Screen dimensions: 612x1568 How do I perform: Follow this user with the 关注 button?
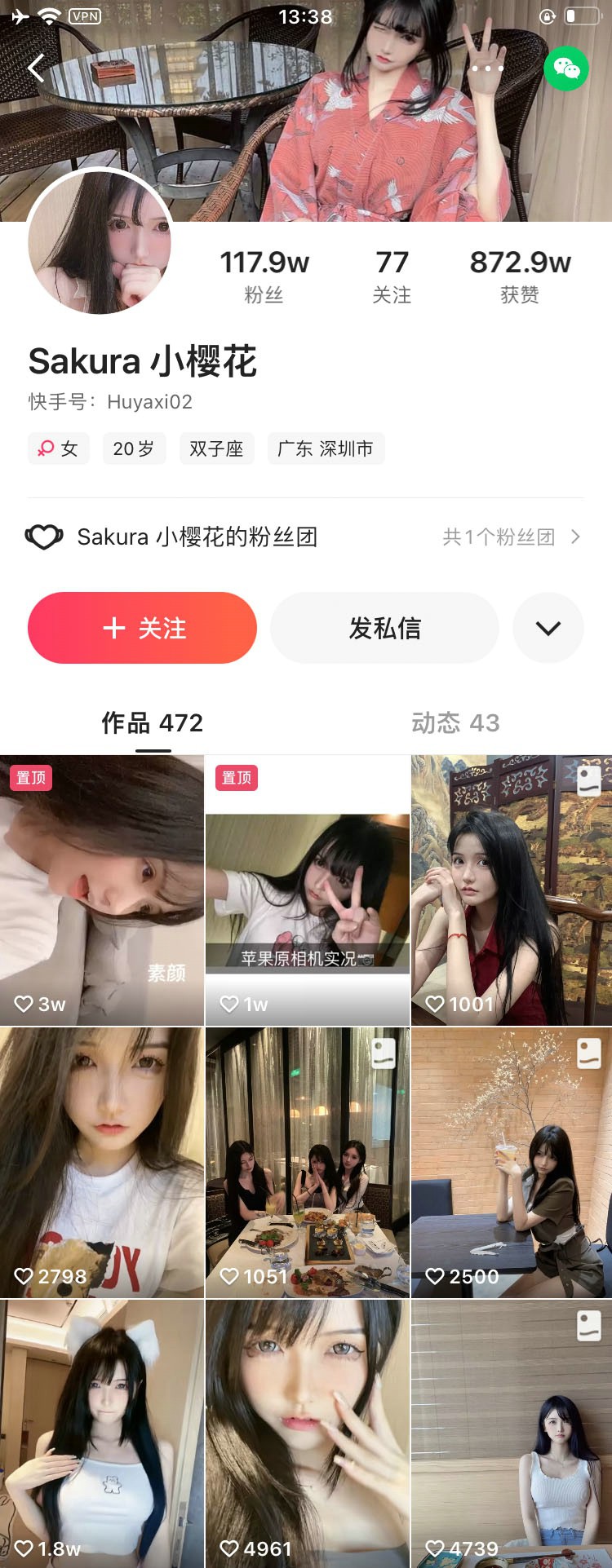pyautogui.click(x=142, y=628)
